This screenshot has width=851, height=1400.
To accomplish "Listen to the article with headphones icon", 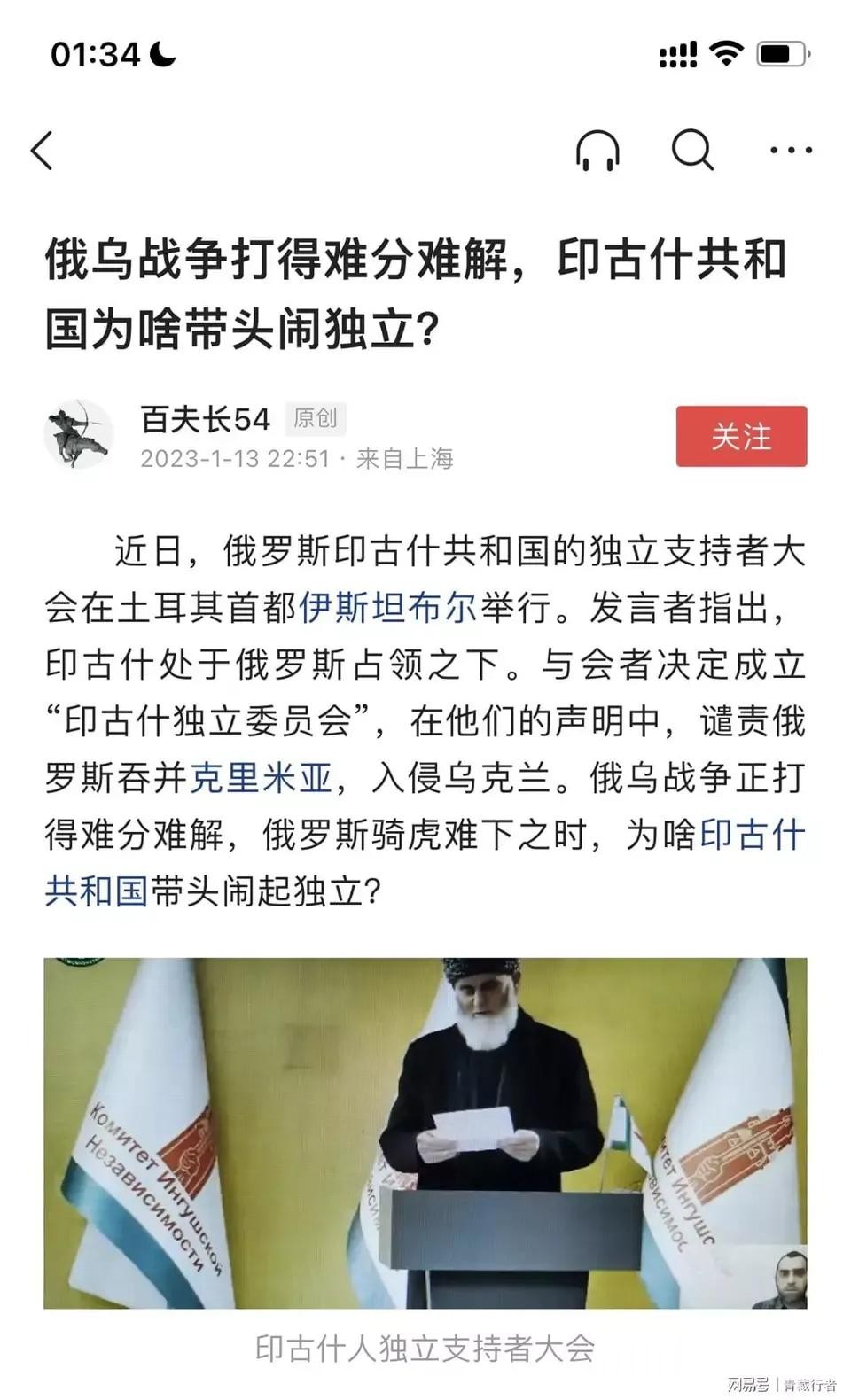I will [597, 151].
